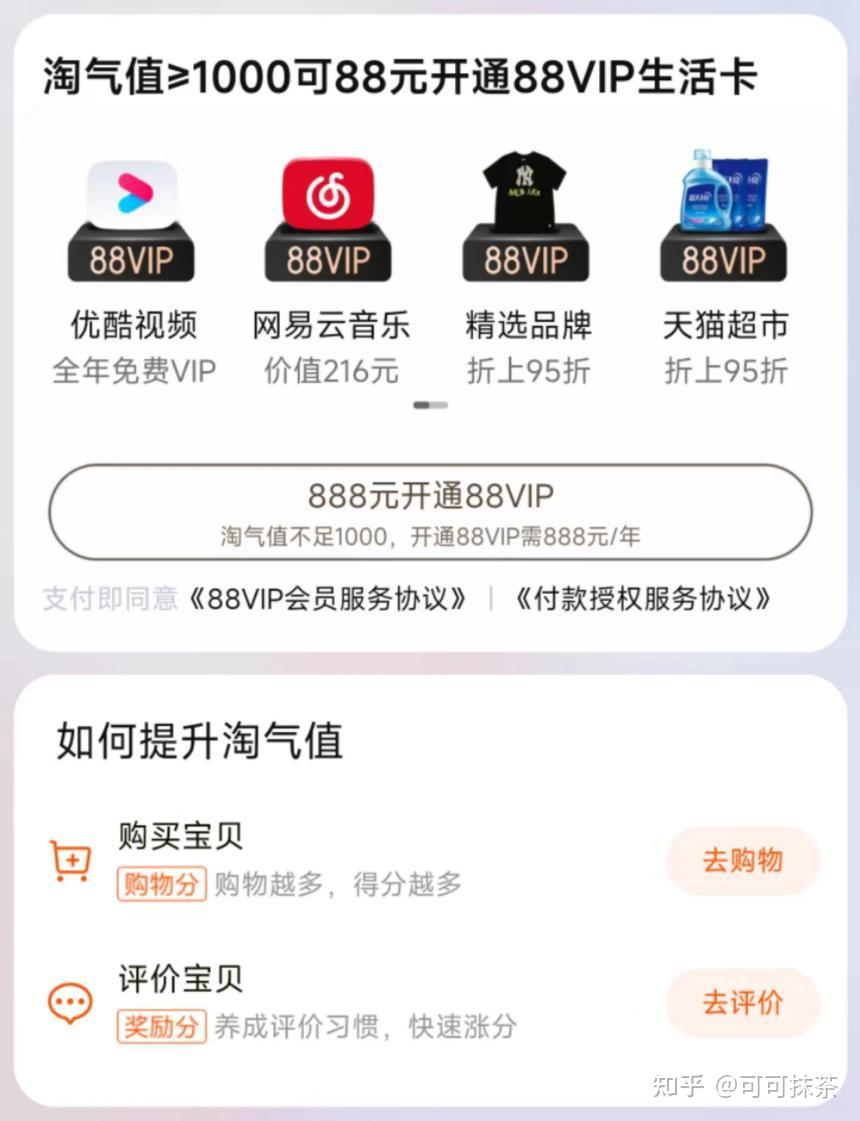Click the 淘气值≥1000 promotion title
860x1121 pixels.
[x=430, y=73]
